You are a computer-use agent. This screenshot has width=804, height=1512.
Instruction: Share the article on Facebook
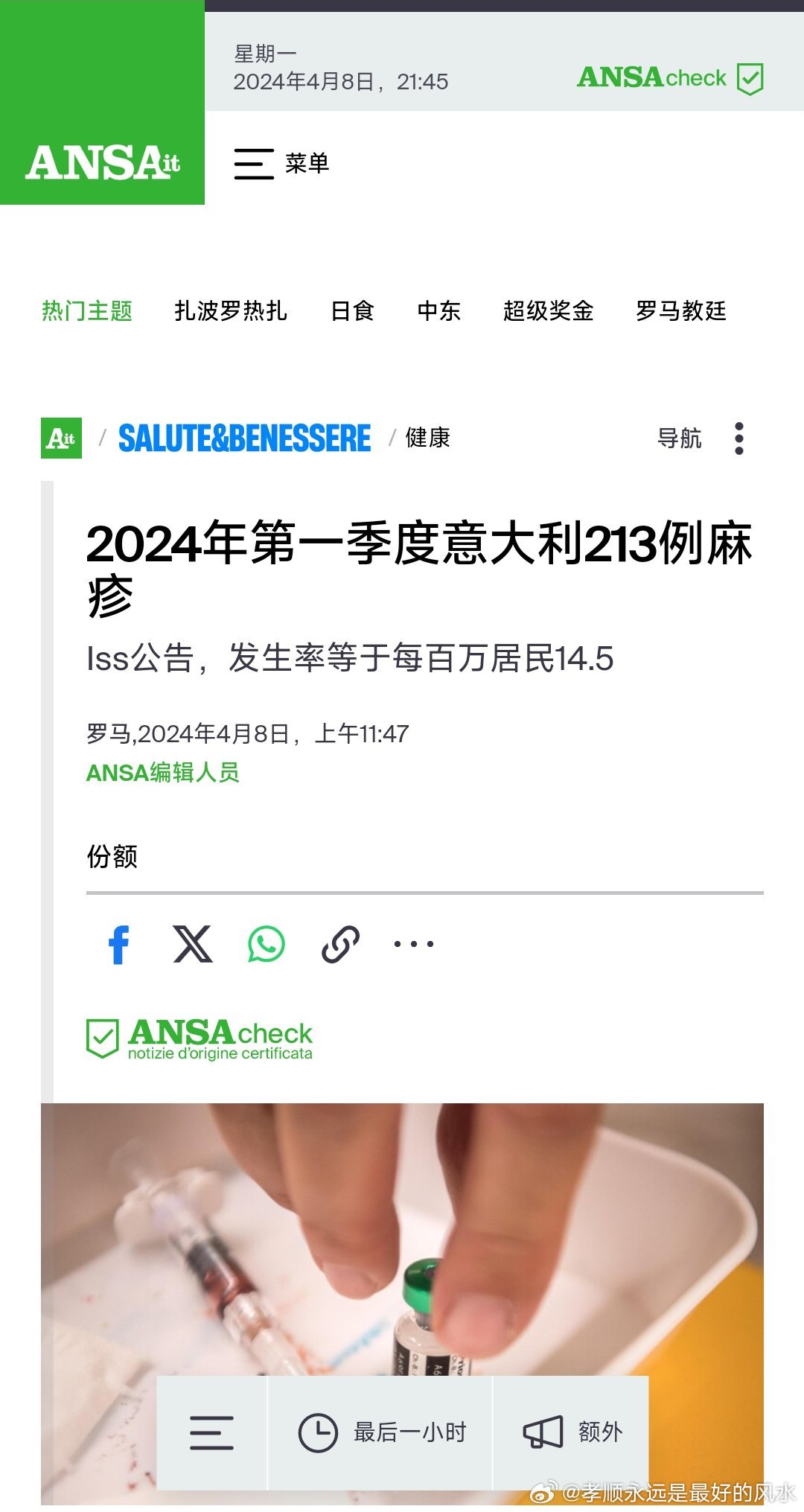pos(119,945)
